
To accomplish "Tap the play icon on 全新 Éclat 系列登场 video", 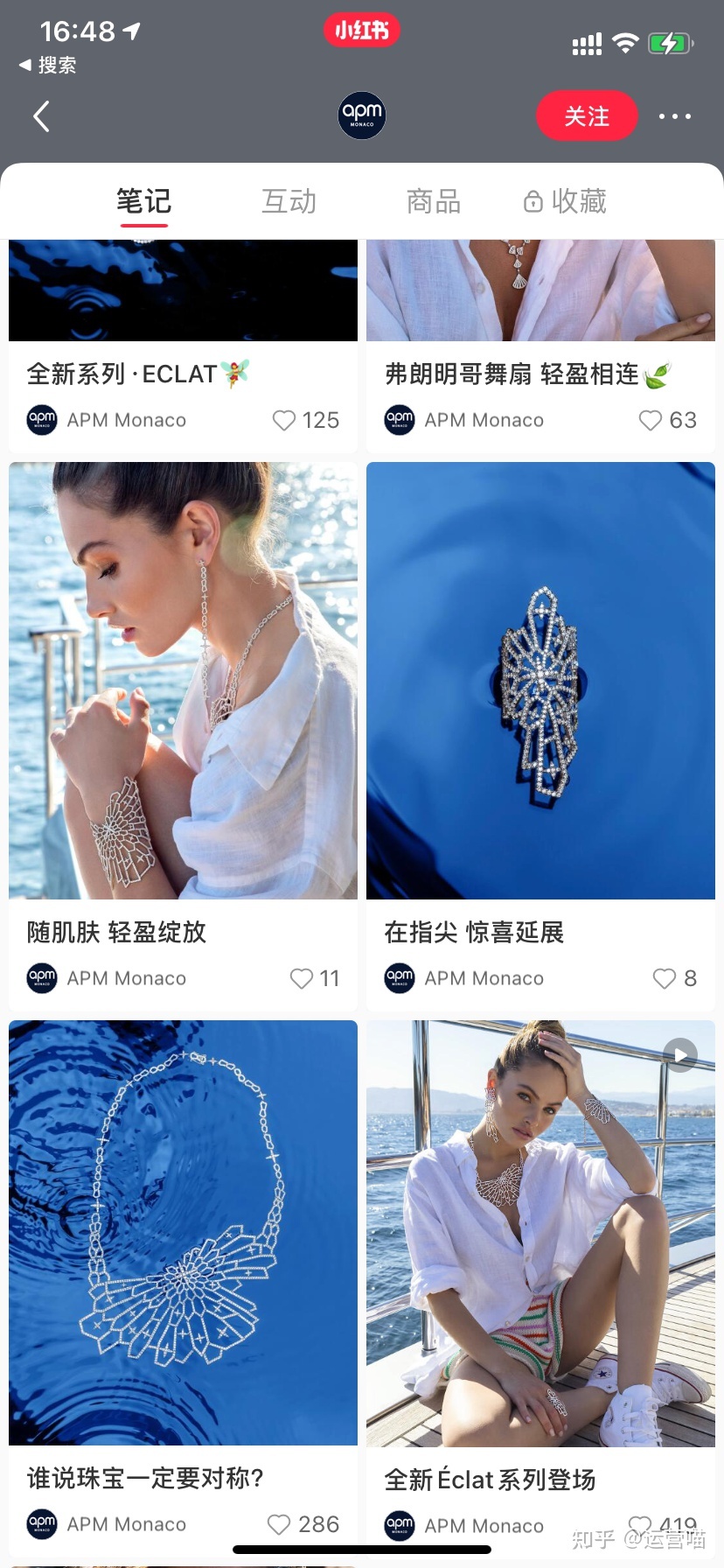I will click(679, 1055).
